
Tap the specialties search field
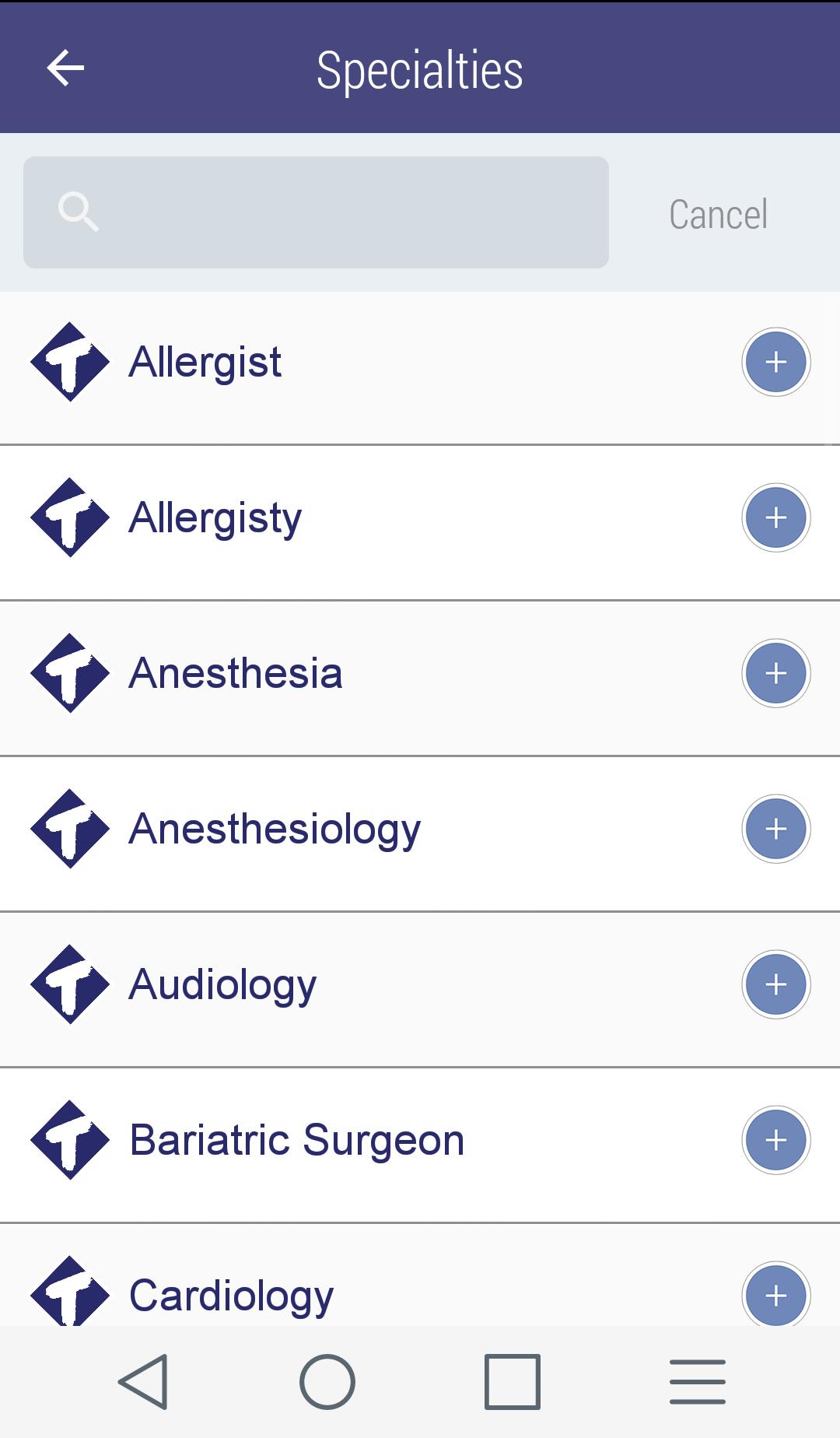pos(316,212)
